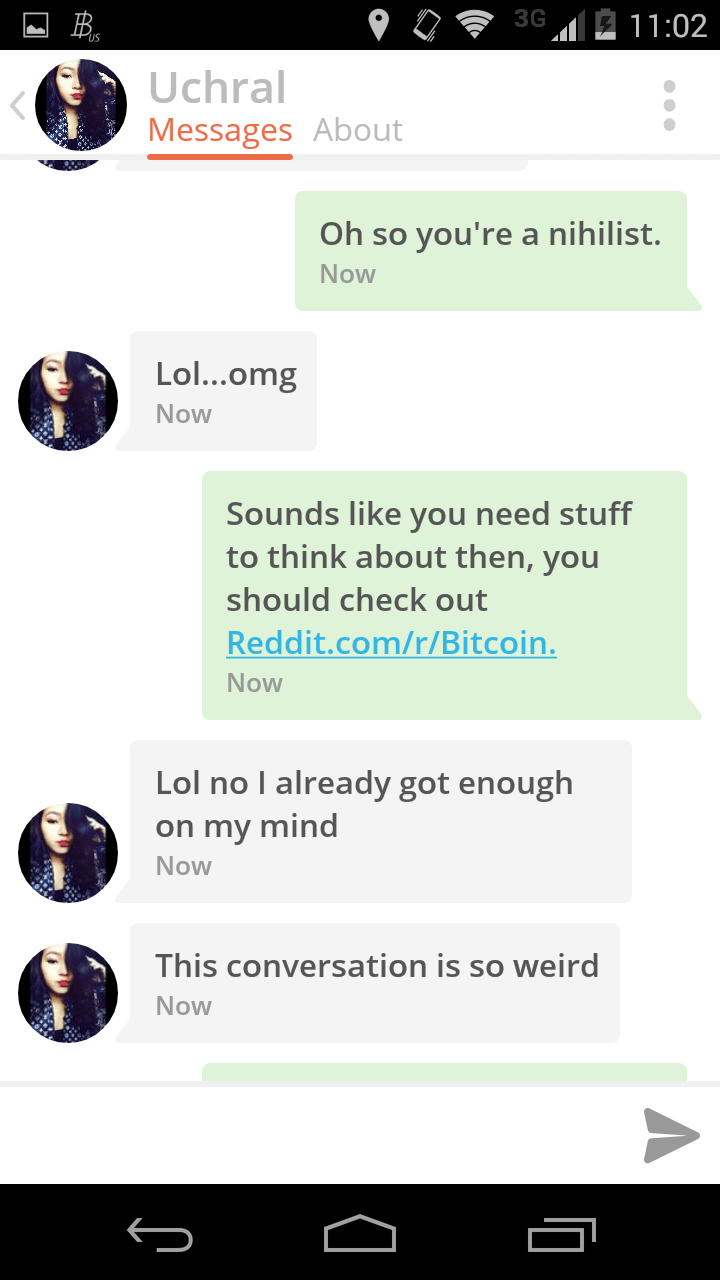Send the message with the arrow icon
The width and height of the screenshot is (720, 1280).
(x=671, y=1135)
